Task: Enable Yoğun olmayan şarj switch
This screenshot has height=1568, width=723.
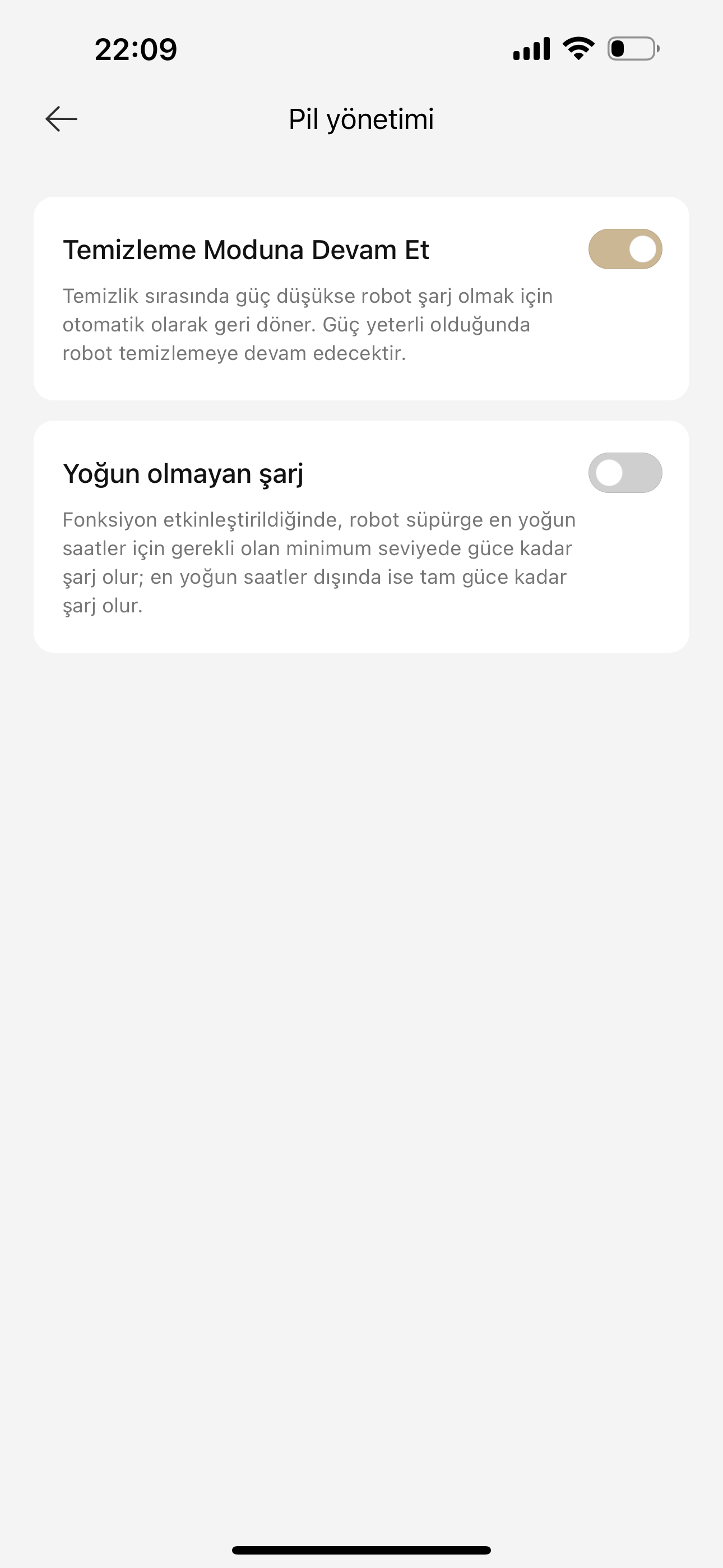Action: click(625, 473)
